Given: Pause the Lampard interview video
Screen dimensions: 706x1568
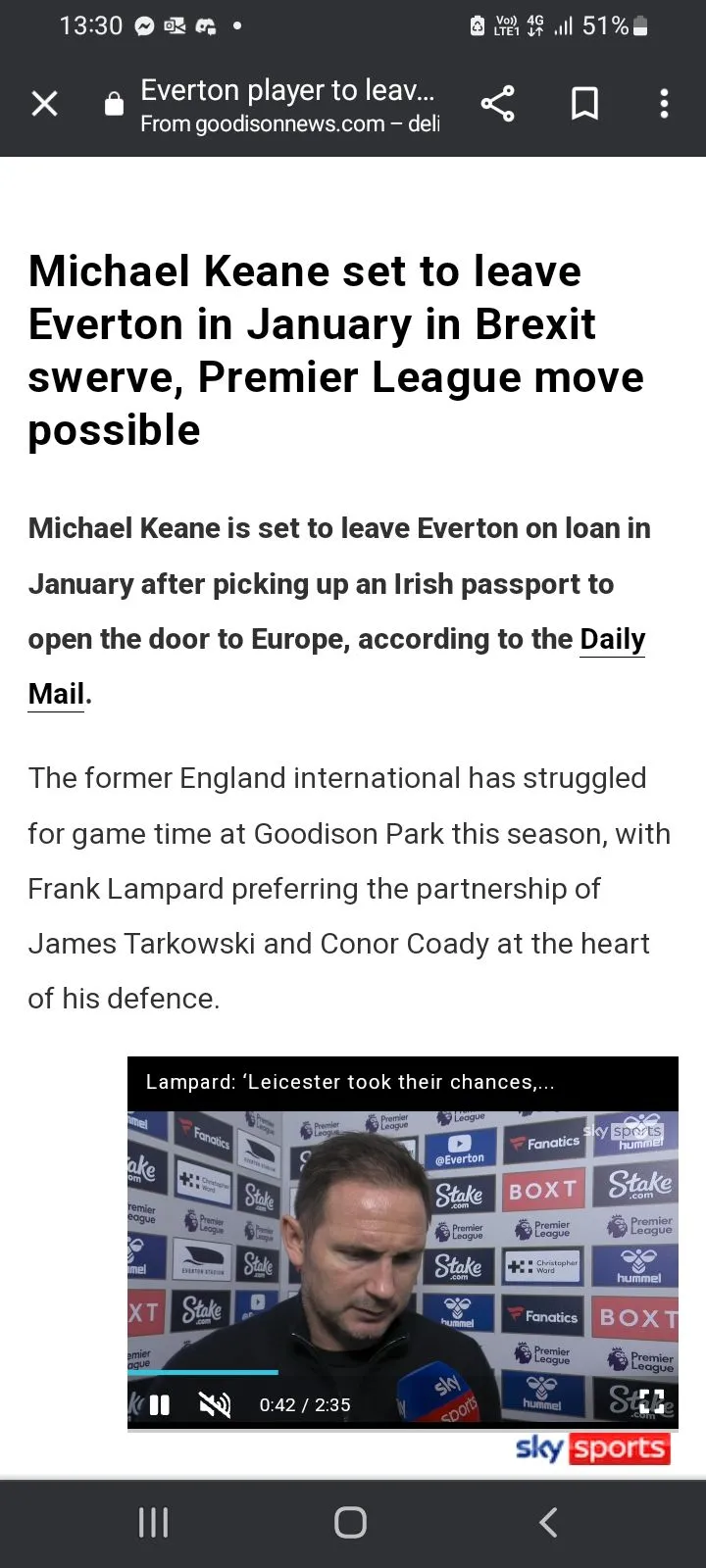Looking at the screenshot, I should click(160, 1405).
